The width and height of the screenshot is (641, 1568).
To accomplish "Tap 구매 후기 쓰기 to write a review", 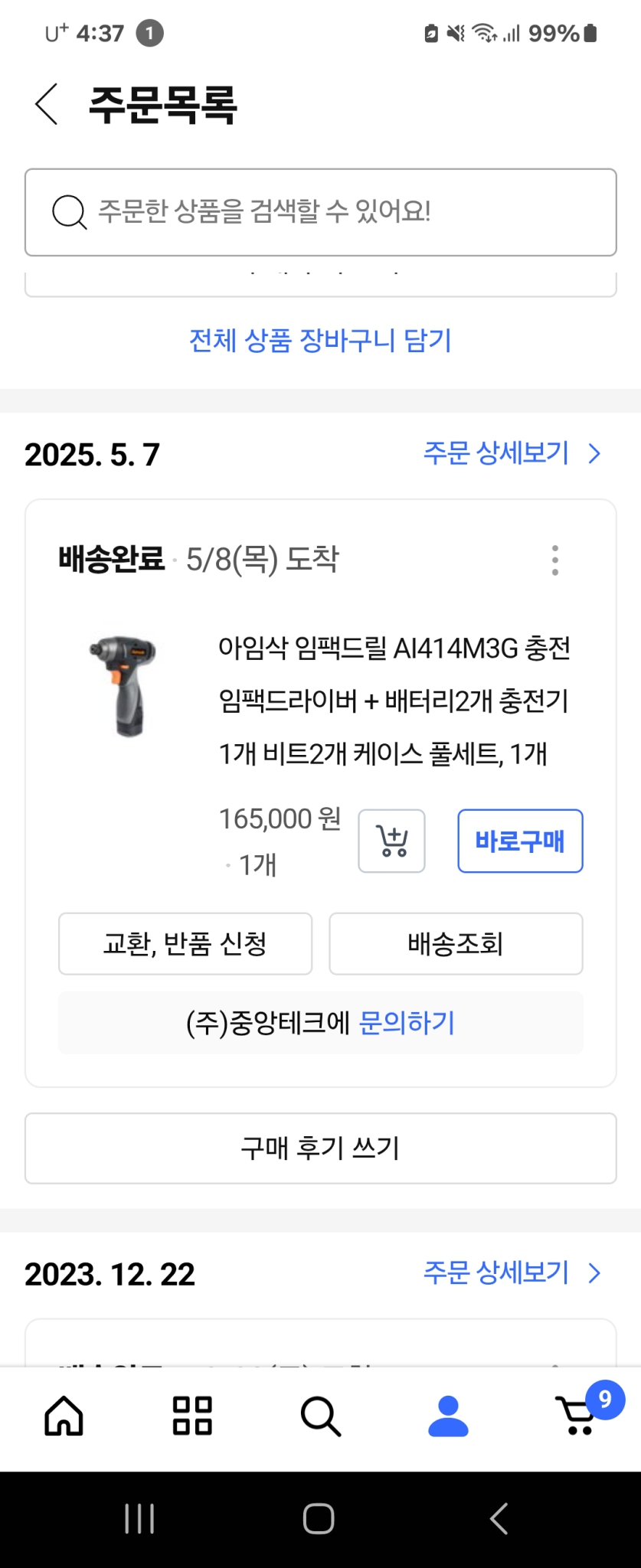I will tap(320, 1148).
